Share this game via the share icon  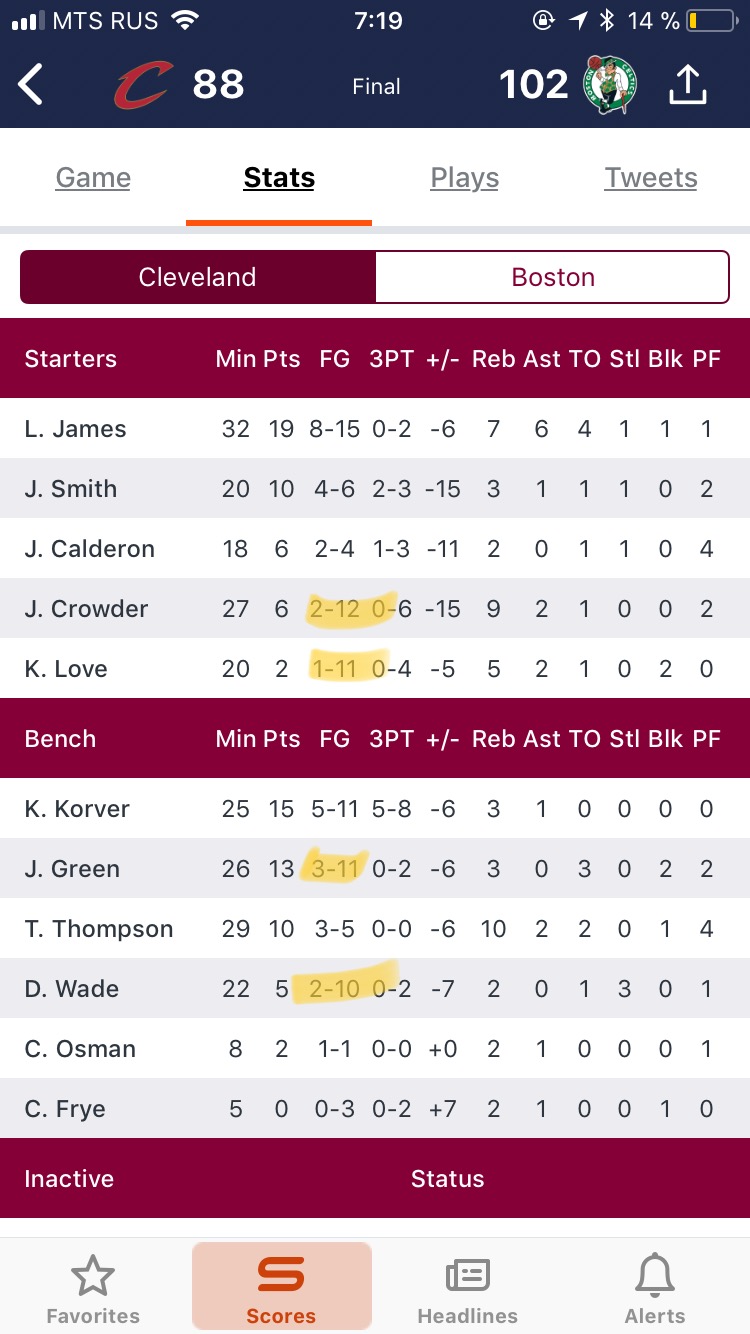687,85
